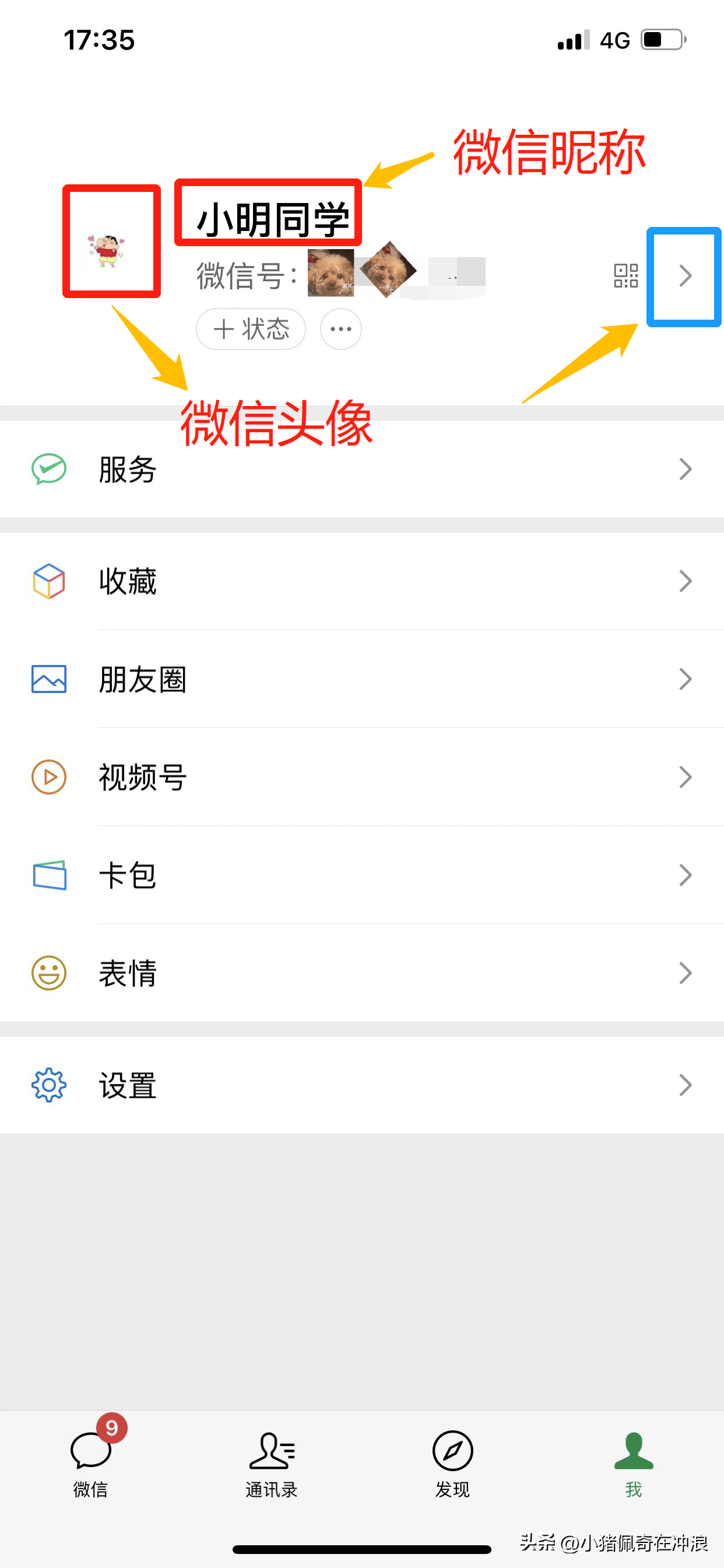The width and height of the screenshot is (724, 1568).
Task: Open the QR code icon
Action: [x=625, y=276]
